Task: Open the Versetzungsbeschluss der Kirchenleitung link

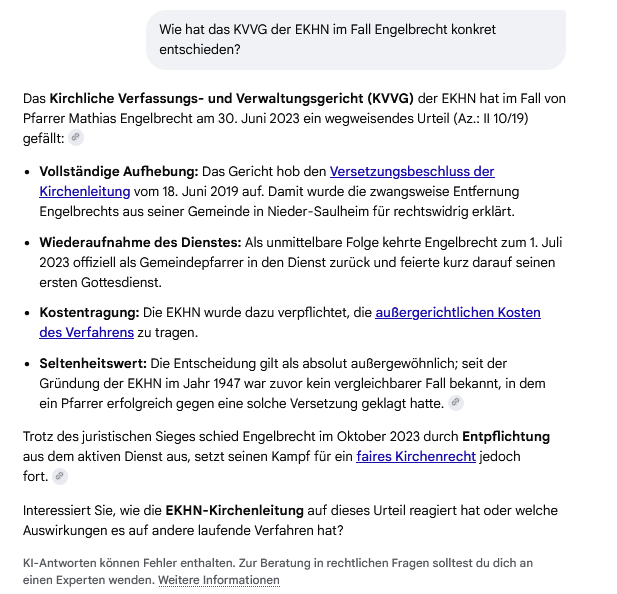Action: coord(411,172)
